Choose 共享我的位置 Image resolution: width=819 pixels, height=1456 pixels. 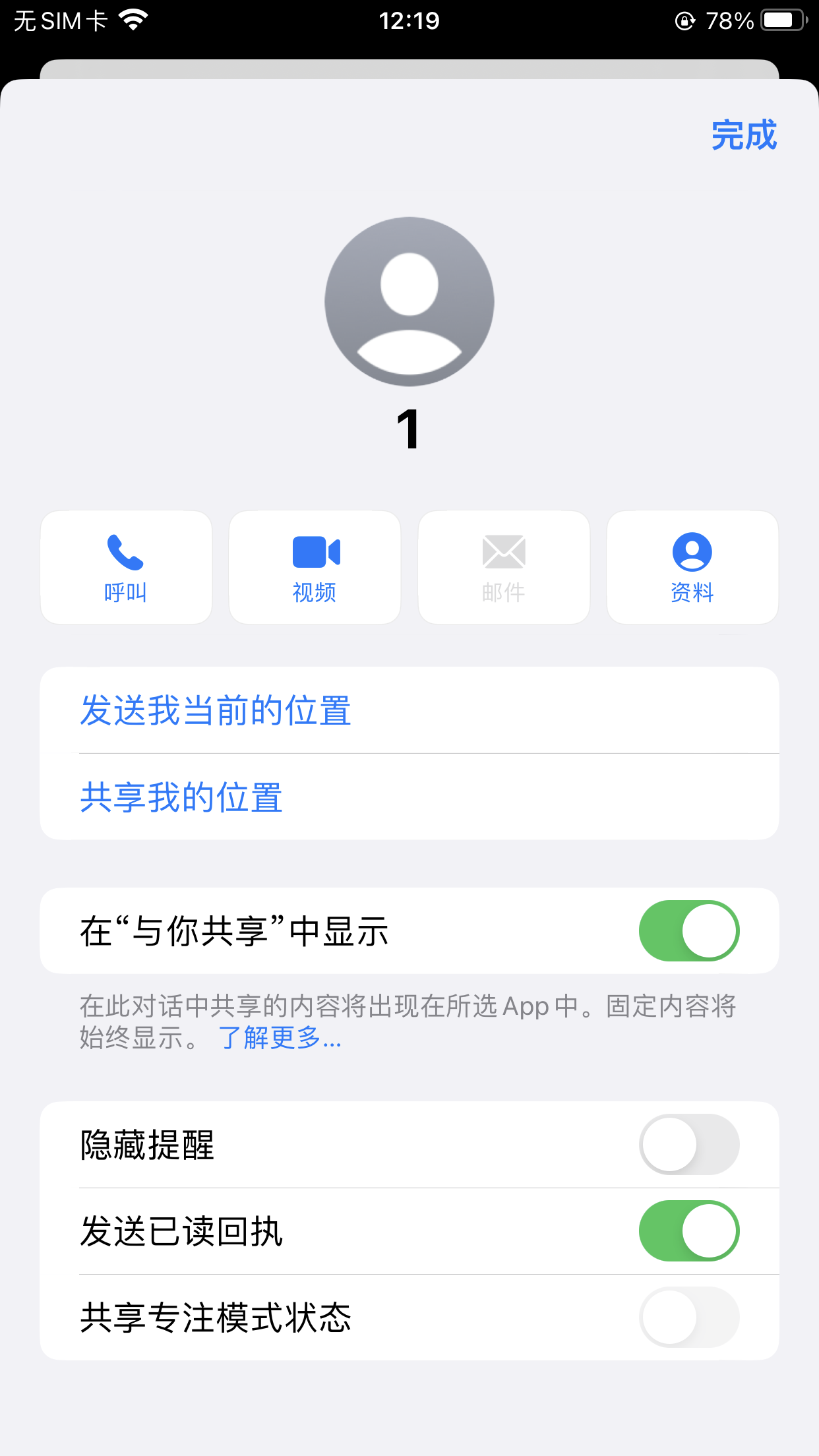tap(181, 797)
